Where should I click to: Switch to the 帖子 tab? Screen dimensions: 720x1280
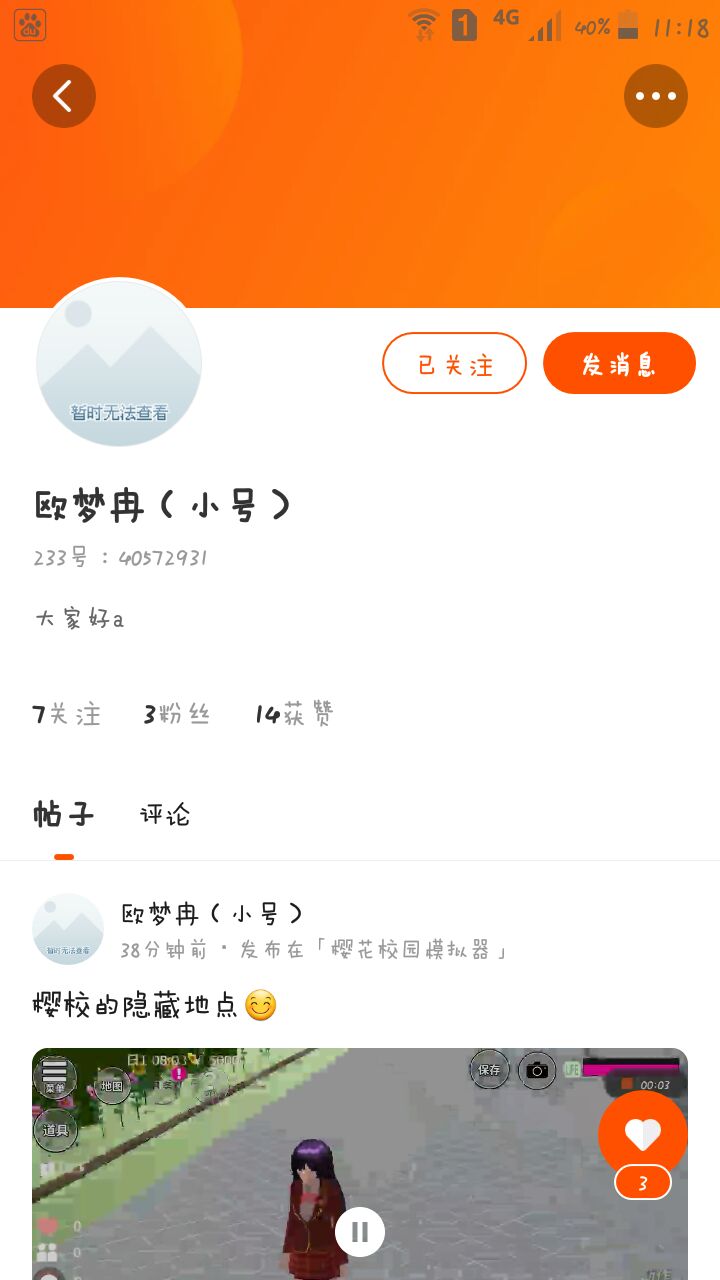[x=64, y=815]
